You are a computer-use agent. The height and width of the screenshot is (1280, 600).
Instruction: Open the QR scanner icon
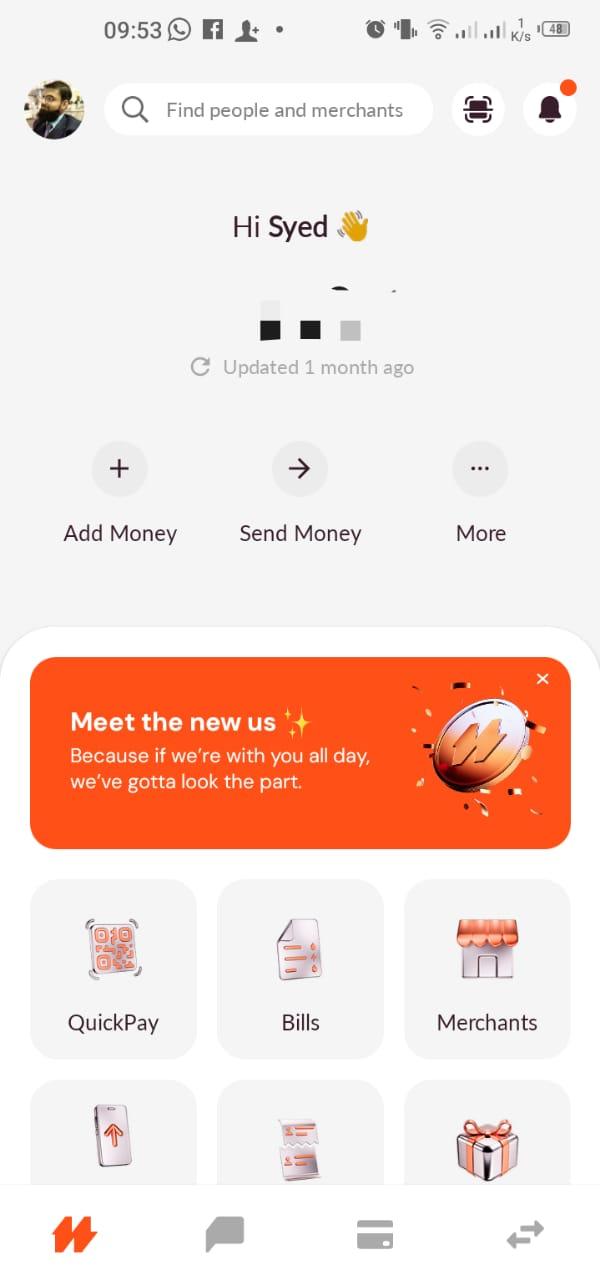478,110
